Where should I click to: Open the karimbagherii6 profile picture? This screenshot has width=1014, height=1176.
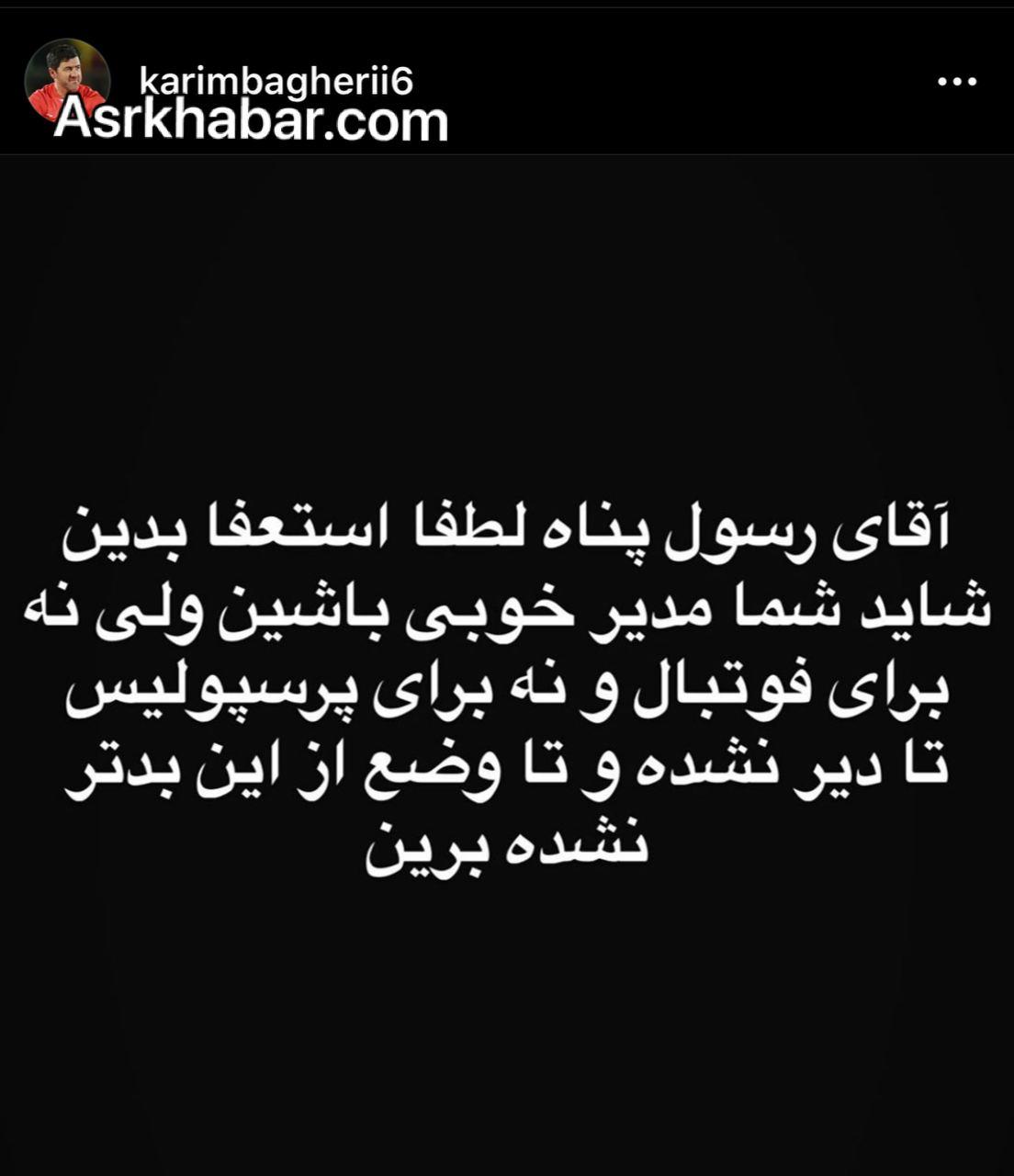[x=67, y=82]
